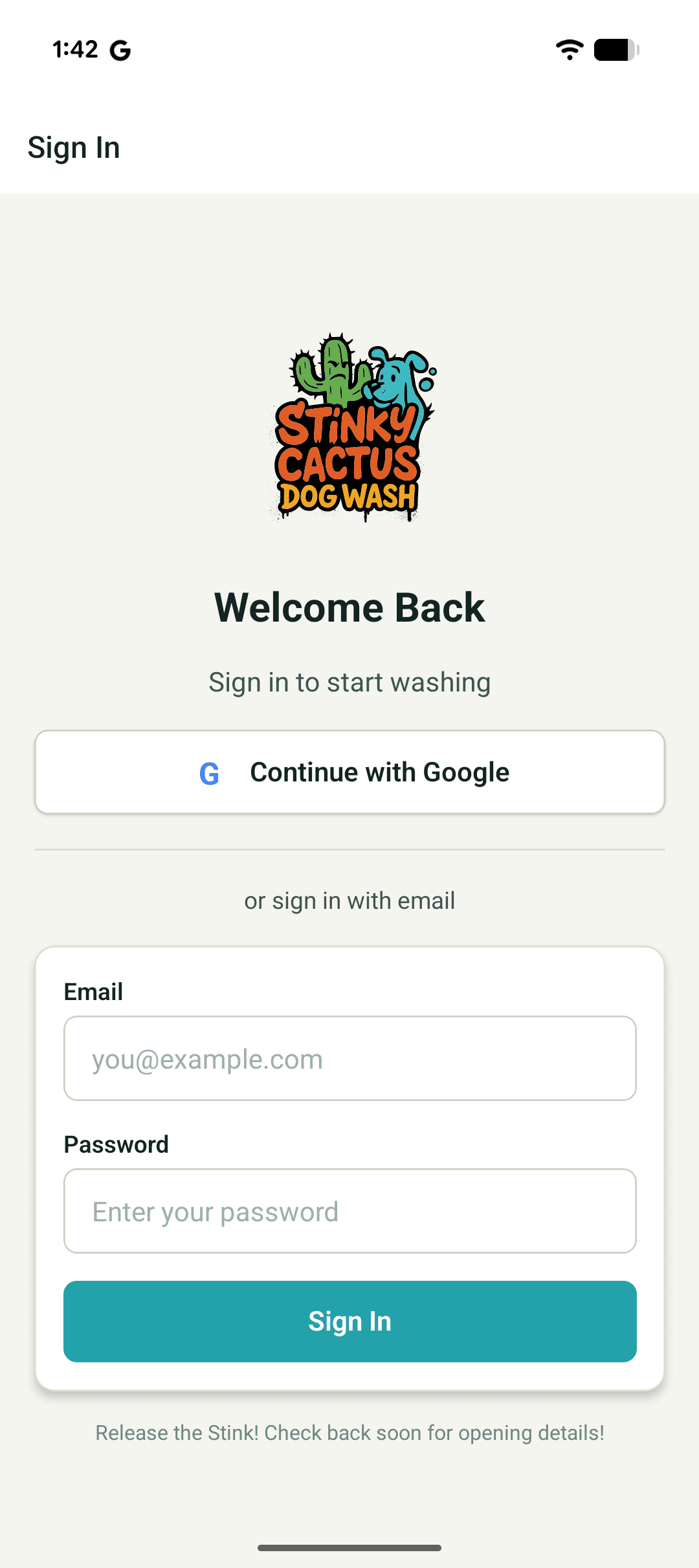The image size is (699, 1568).
Task: Click the Email field label
Action: (x=93, y=991)
